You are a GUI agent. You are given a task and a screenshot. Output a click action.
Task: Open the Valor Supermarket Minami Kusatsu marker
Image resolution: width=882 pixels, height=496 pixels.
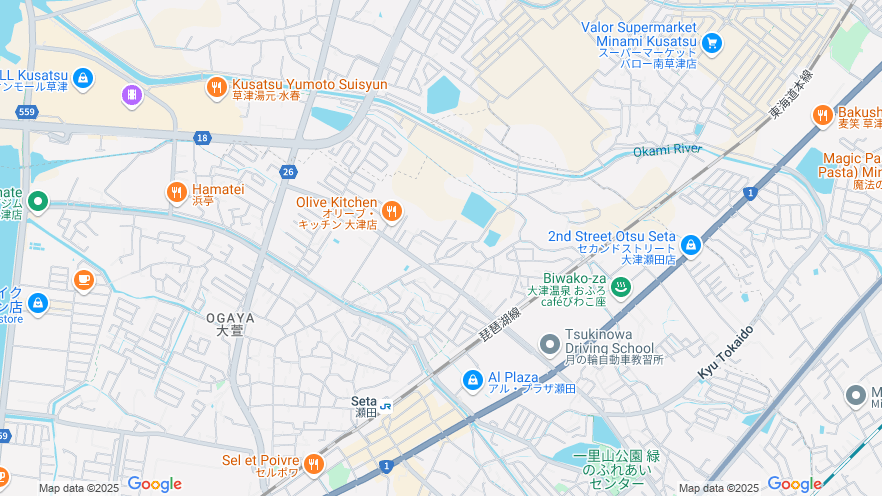click(x=711, y=42)
